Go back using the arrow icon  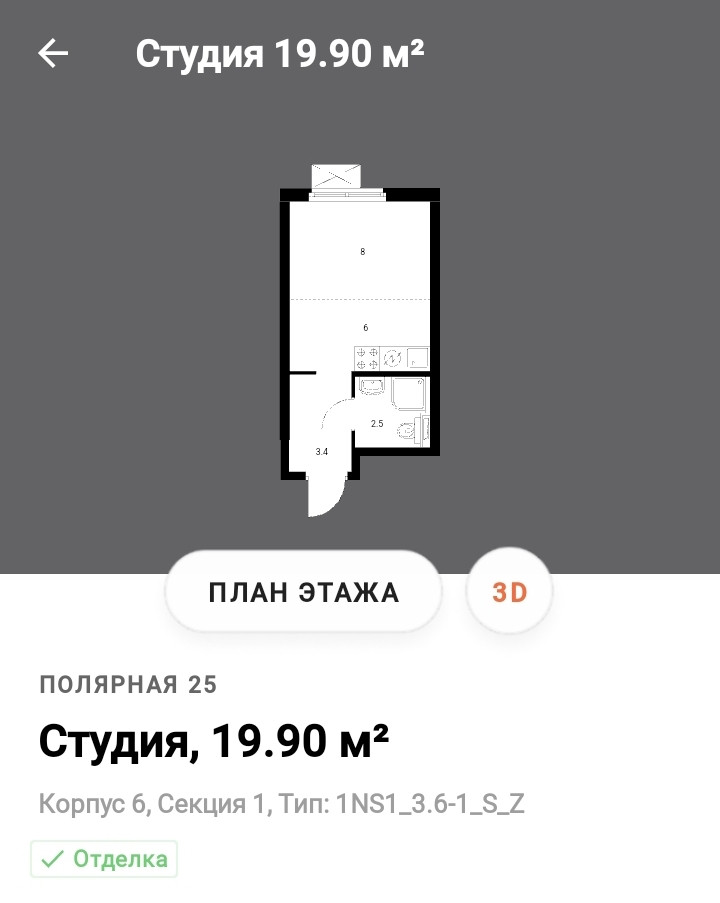[x=53, y=53]
